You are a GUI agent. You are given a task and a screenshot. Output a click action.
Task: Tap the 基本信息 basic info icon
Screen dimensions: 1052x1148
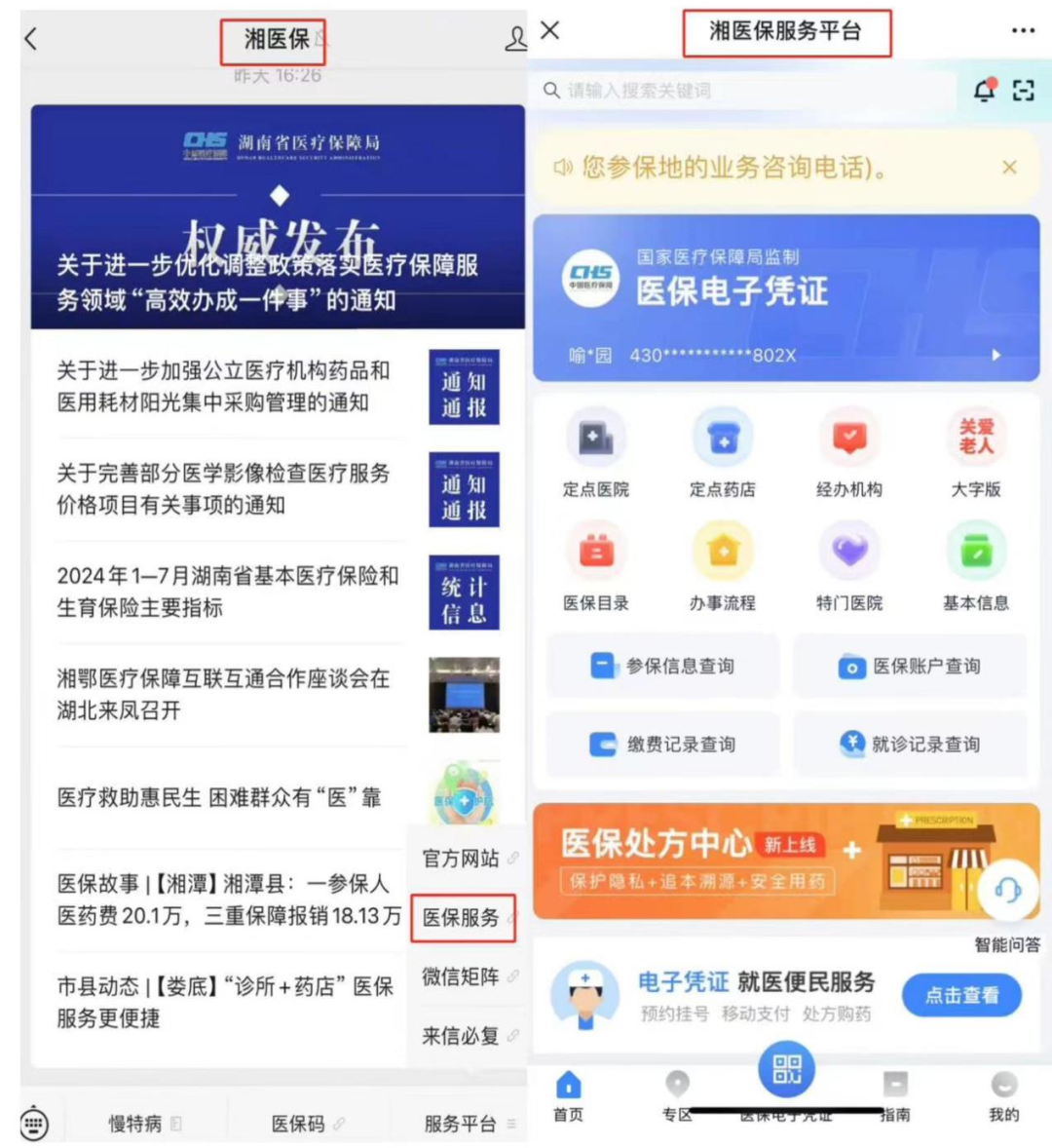coord(977,552)
